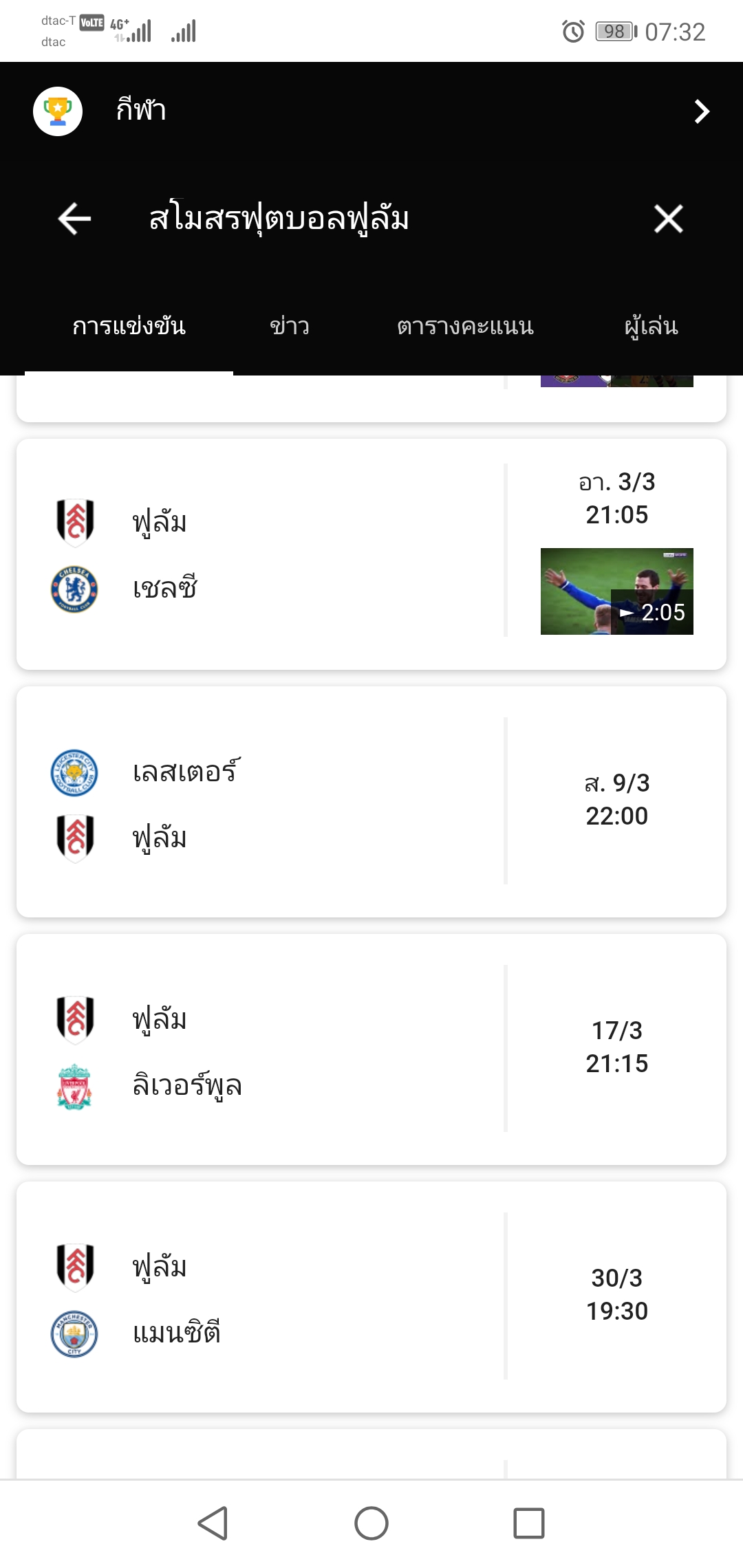Image resolution: width=743 pixels, height=1568 pixels.
Task: Tap the system home button
Action: coord(371,1523)
